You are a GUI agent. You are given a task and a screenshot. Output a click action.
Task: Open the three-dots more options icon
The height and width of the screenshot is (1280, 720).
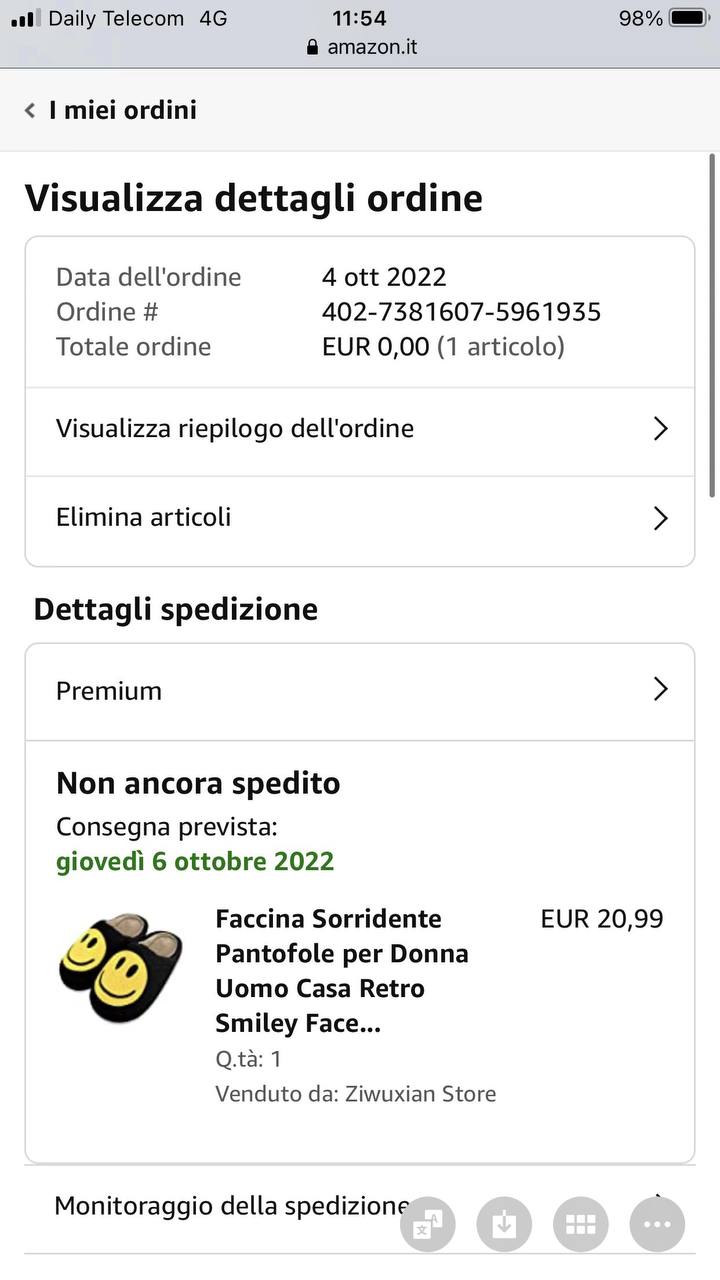click(x=657, y=1224)
